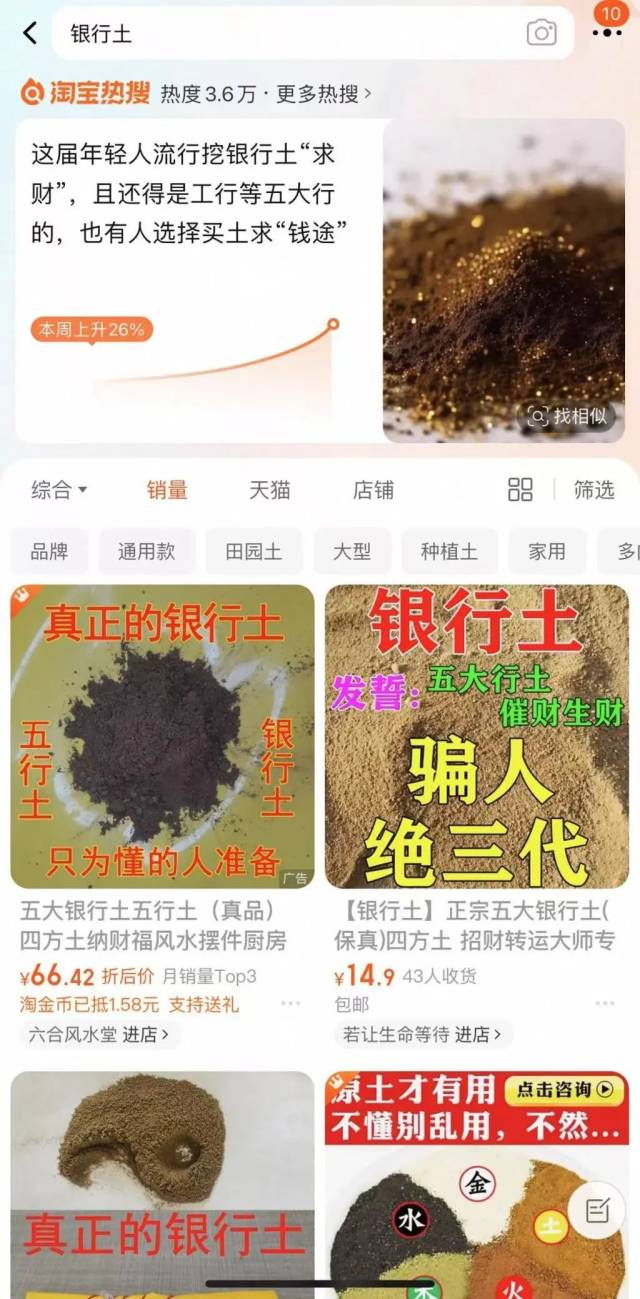Open camera image search

tap(541, 33)
